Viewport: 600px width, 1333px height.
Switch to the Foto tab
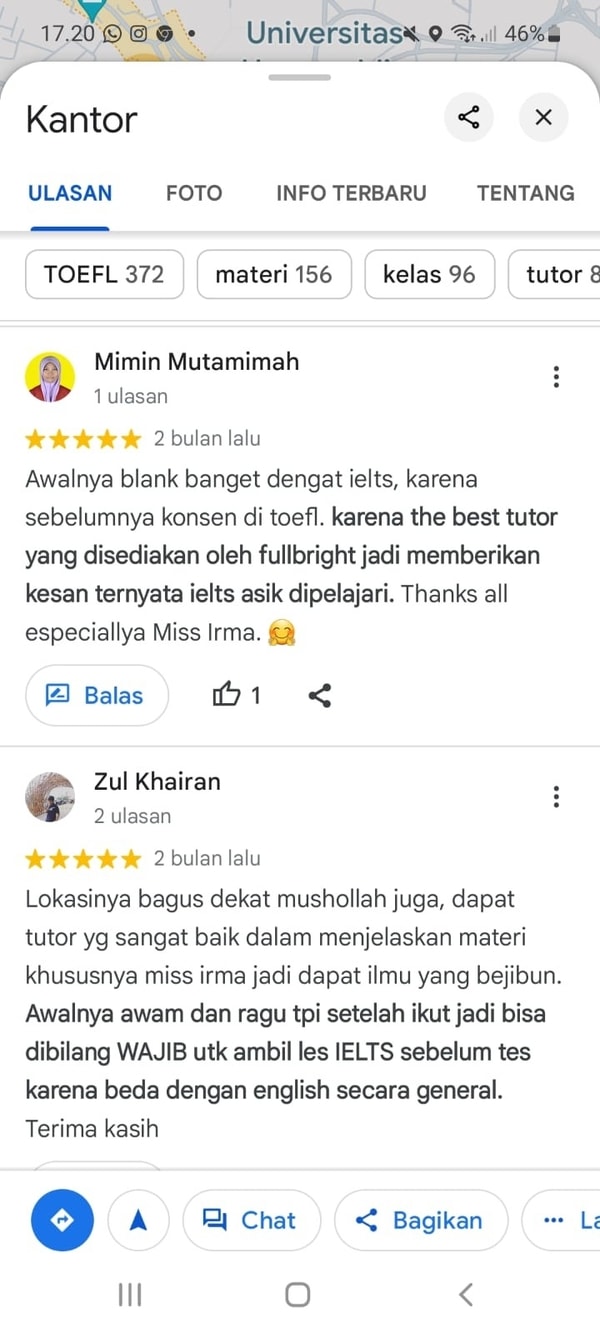click(194, 193)
